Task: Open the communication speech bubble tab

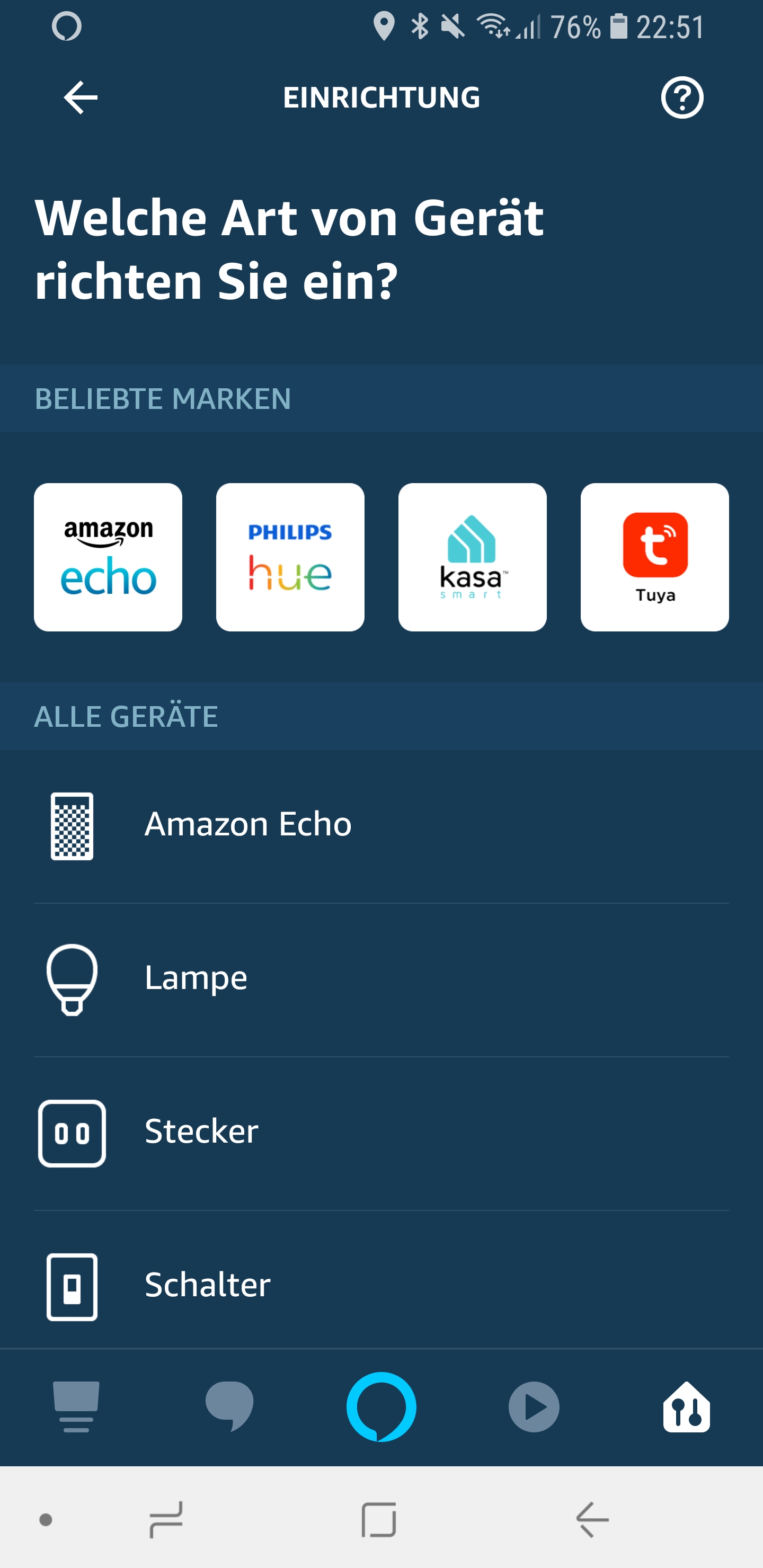Action: point(229,1406)
